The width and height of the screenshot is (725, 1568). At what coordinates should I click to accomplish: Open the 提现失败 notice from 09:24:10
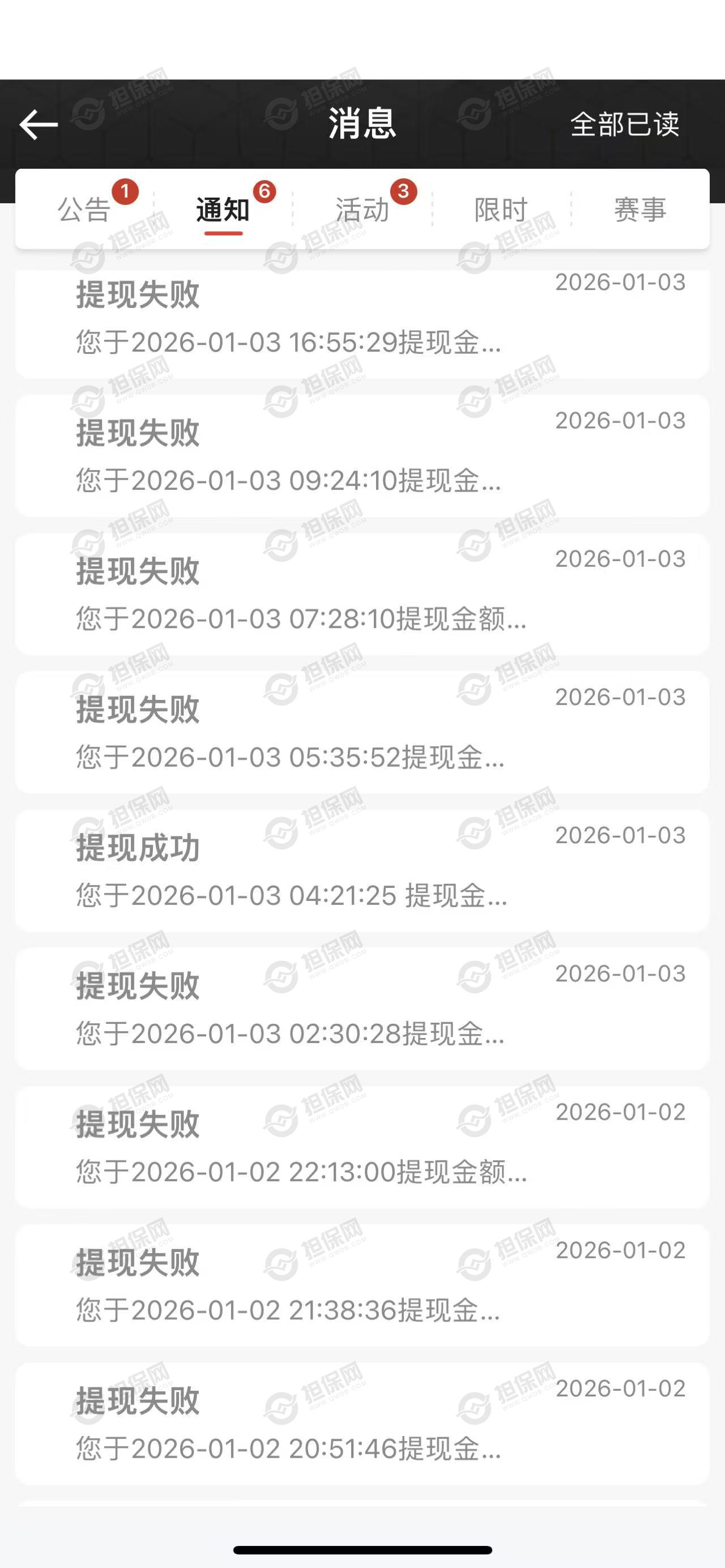tap(362, 456)
